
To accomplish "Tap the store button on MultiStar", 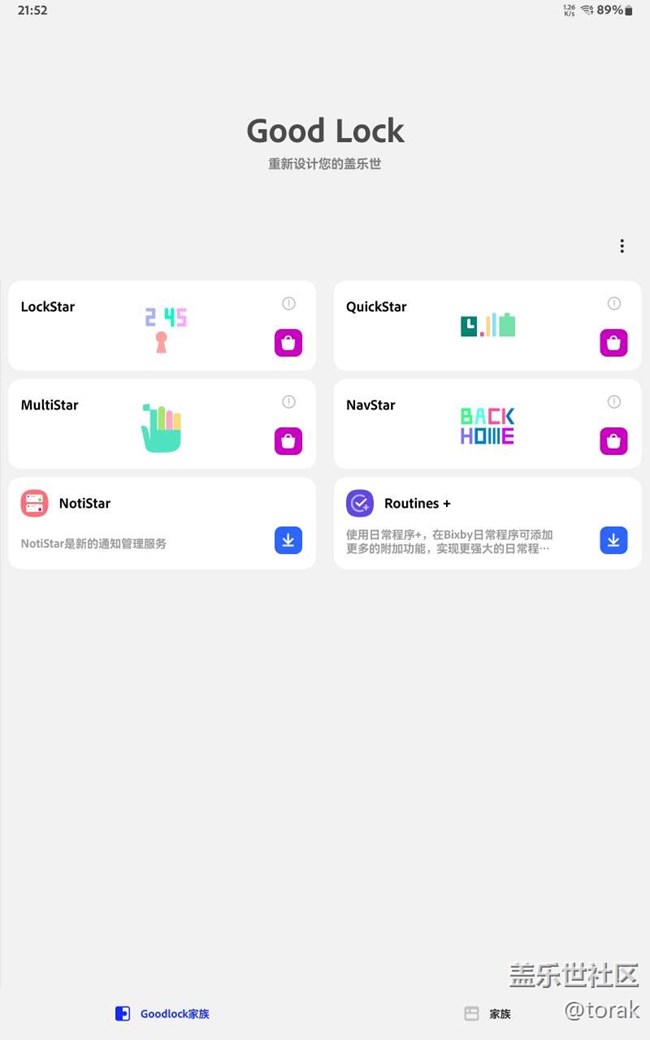I will click(288, 441).
